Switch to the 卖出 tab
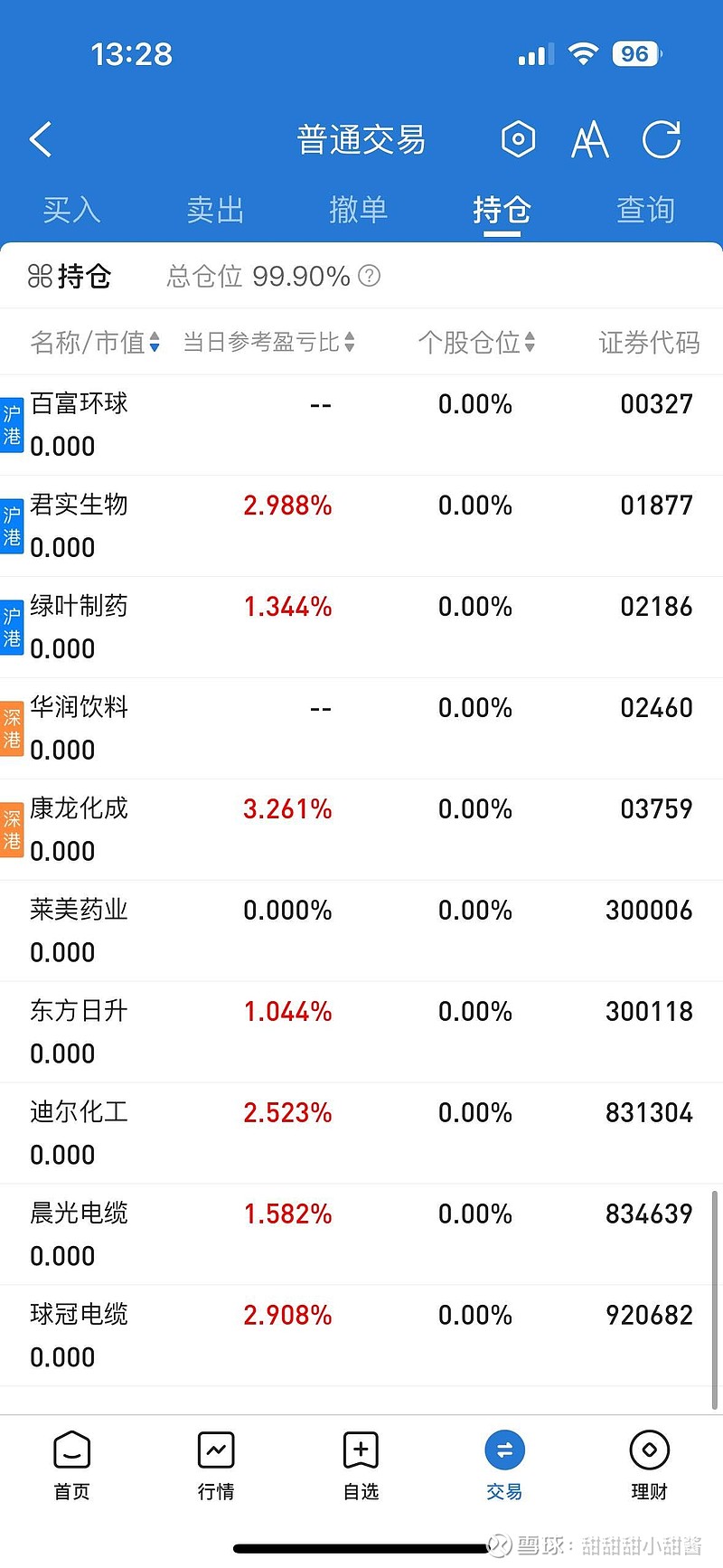The height and width of the screenshot is (1568, 723). click(215, 210)
